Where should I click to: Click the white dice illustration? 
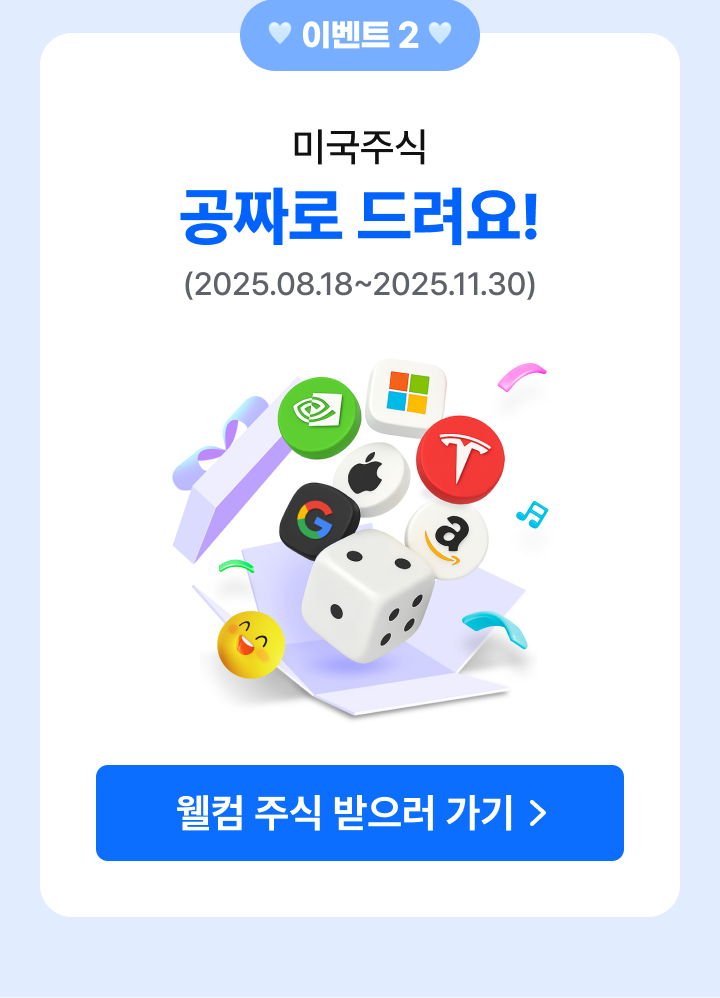(x=370, y=601)
